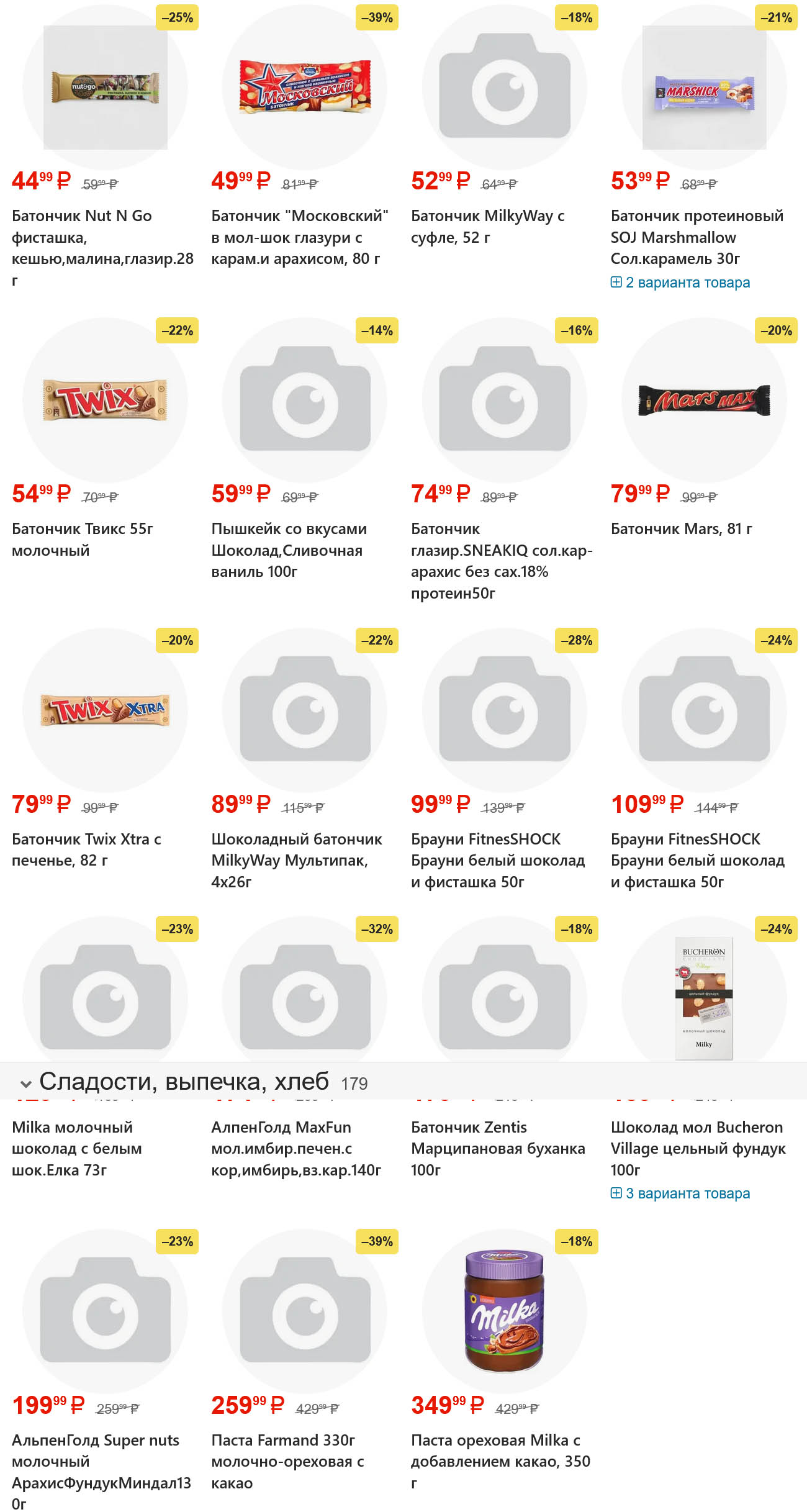The image size is (807, 1512).
Task: Collapse the Сладости, выпечка, хлеб section
Action: (x=26, y=1084)
